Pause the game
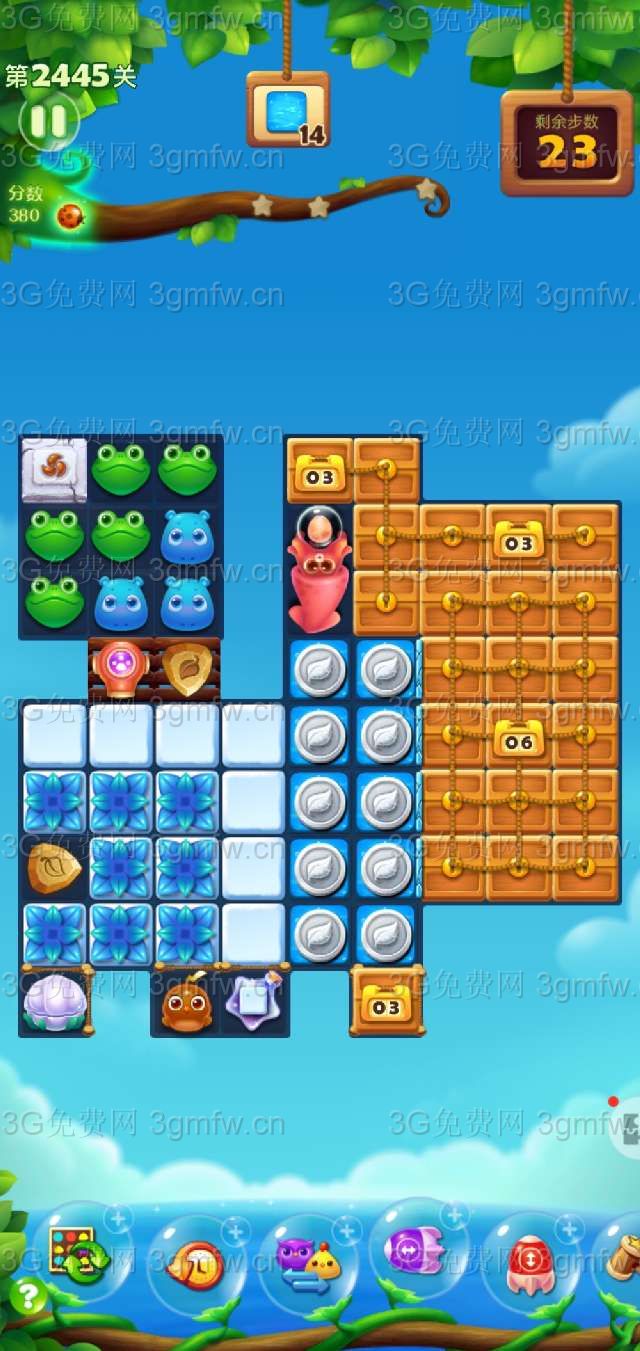 47,121
